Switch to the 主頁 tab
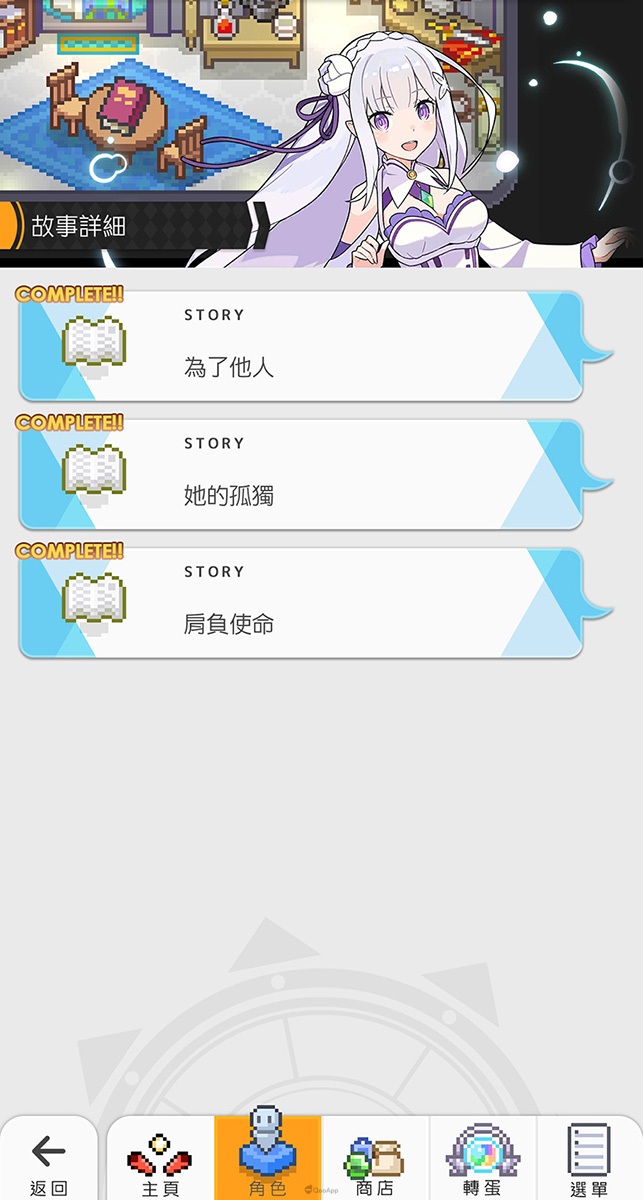Viewport: 643px width, 1200px height. pos(160,1160)
